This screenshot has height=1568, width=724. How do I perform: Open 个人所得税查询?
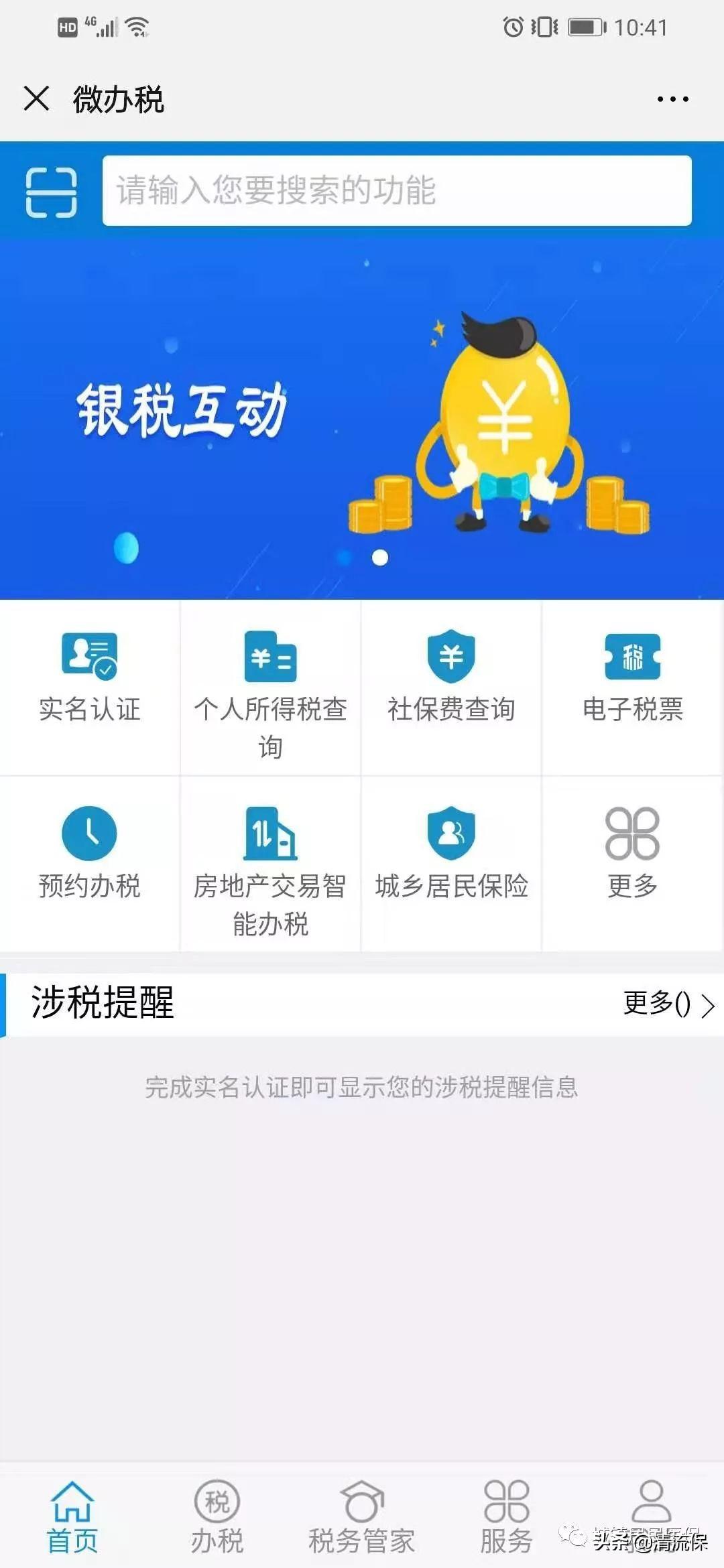click(270, 690)
